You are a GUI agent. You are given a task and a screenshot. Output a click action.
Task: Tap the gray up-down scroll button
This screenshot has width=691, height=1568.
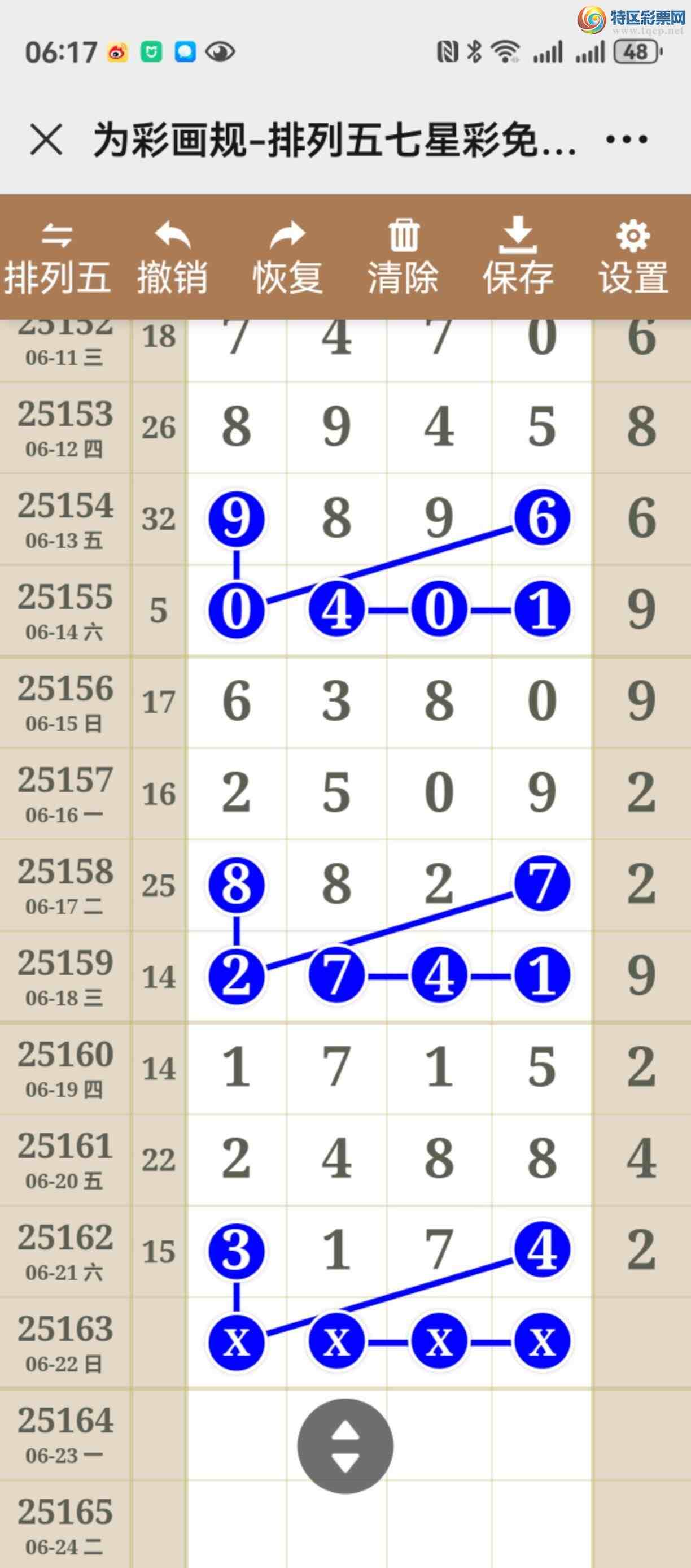coord(345,1445)
